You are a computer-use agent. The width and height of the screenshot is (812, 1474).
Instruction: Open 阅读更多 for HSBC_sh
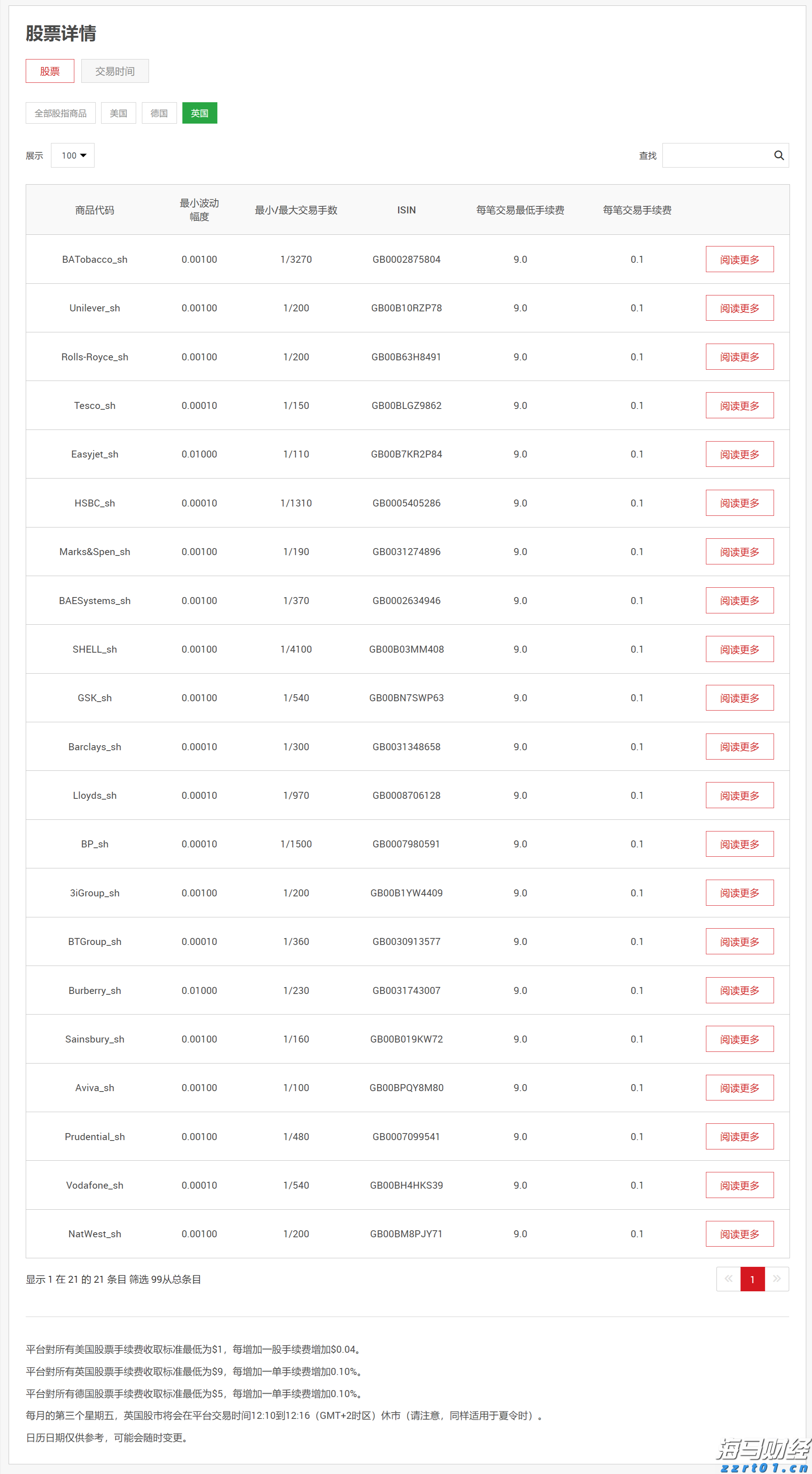point(739,502)
